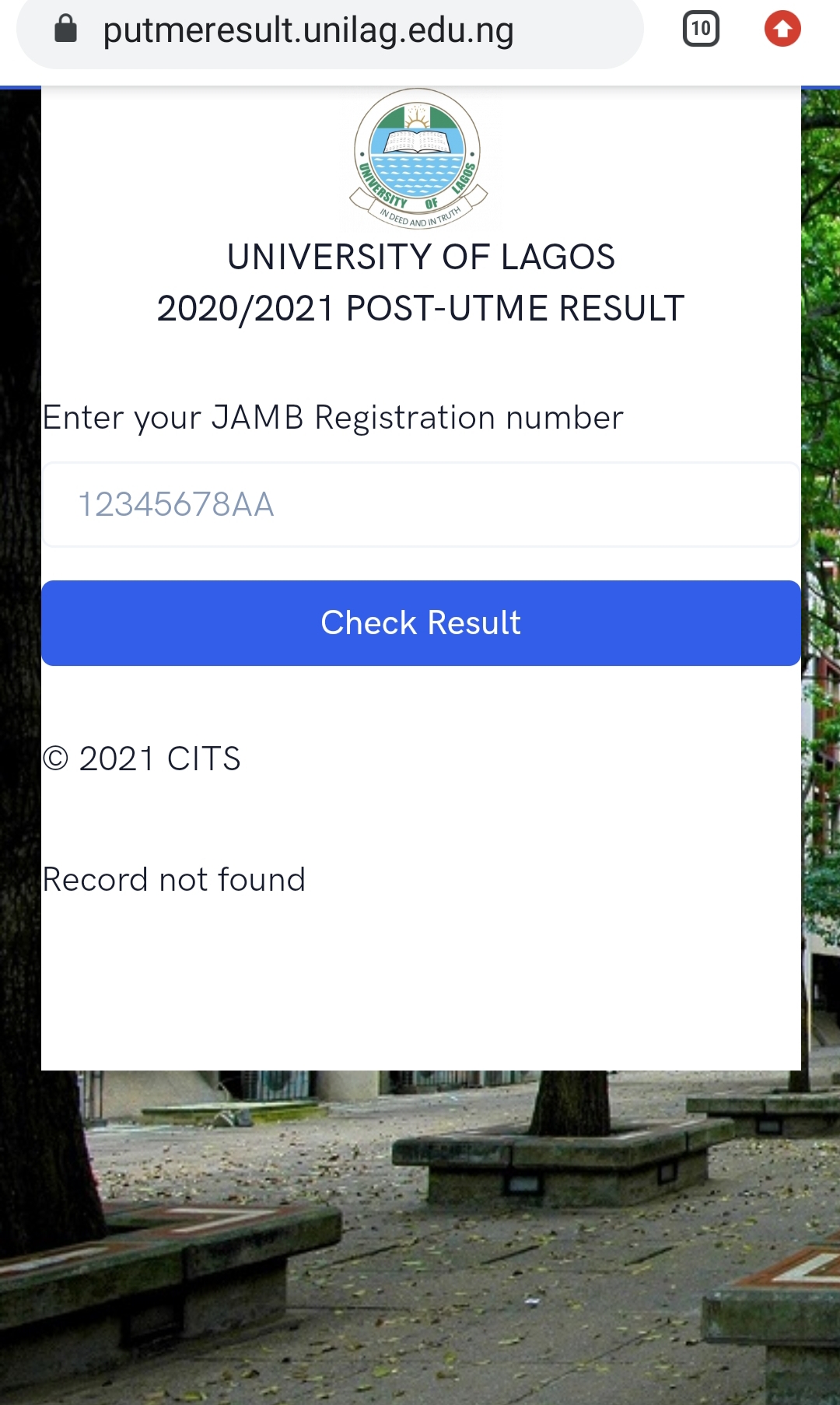This screenshot has width=840, height=1405.
Task: Tap the address bar URL
Action: tap(308, 31)
